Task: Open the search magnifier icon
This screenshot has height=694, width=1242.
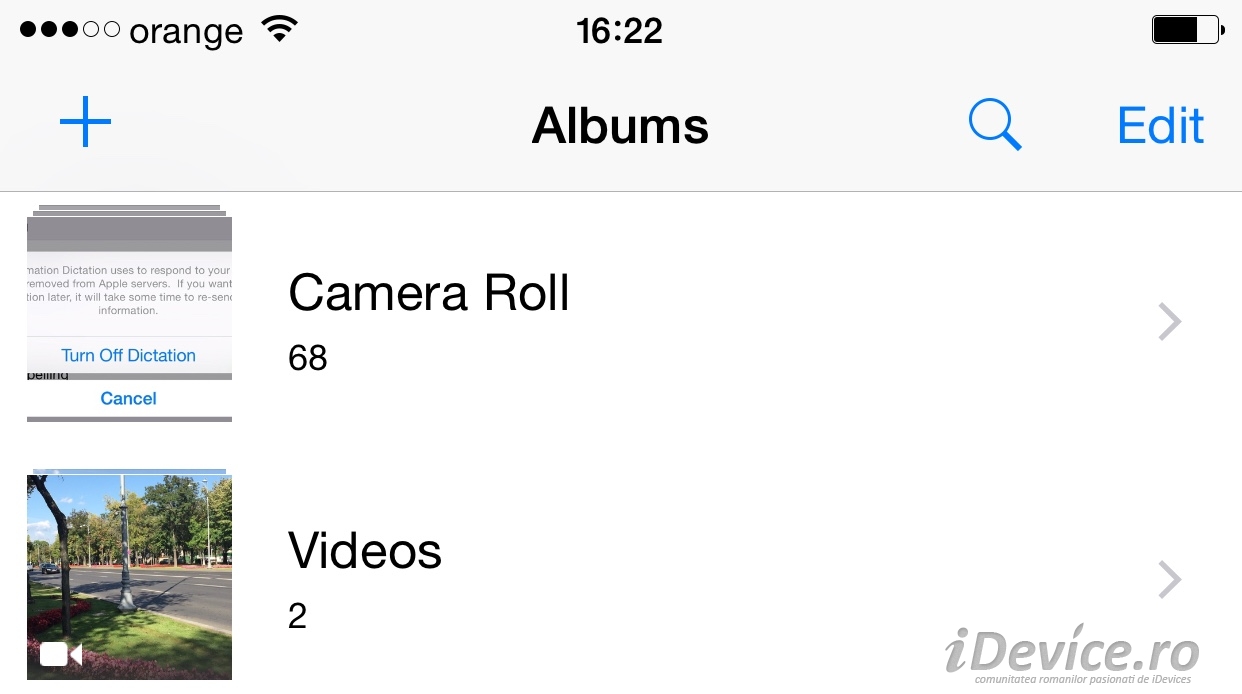Action: click(x=994, y=126)
